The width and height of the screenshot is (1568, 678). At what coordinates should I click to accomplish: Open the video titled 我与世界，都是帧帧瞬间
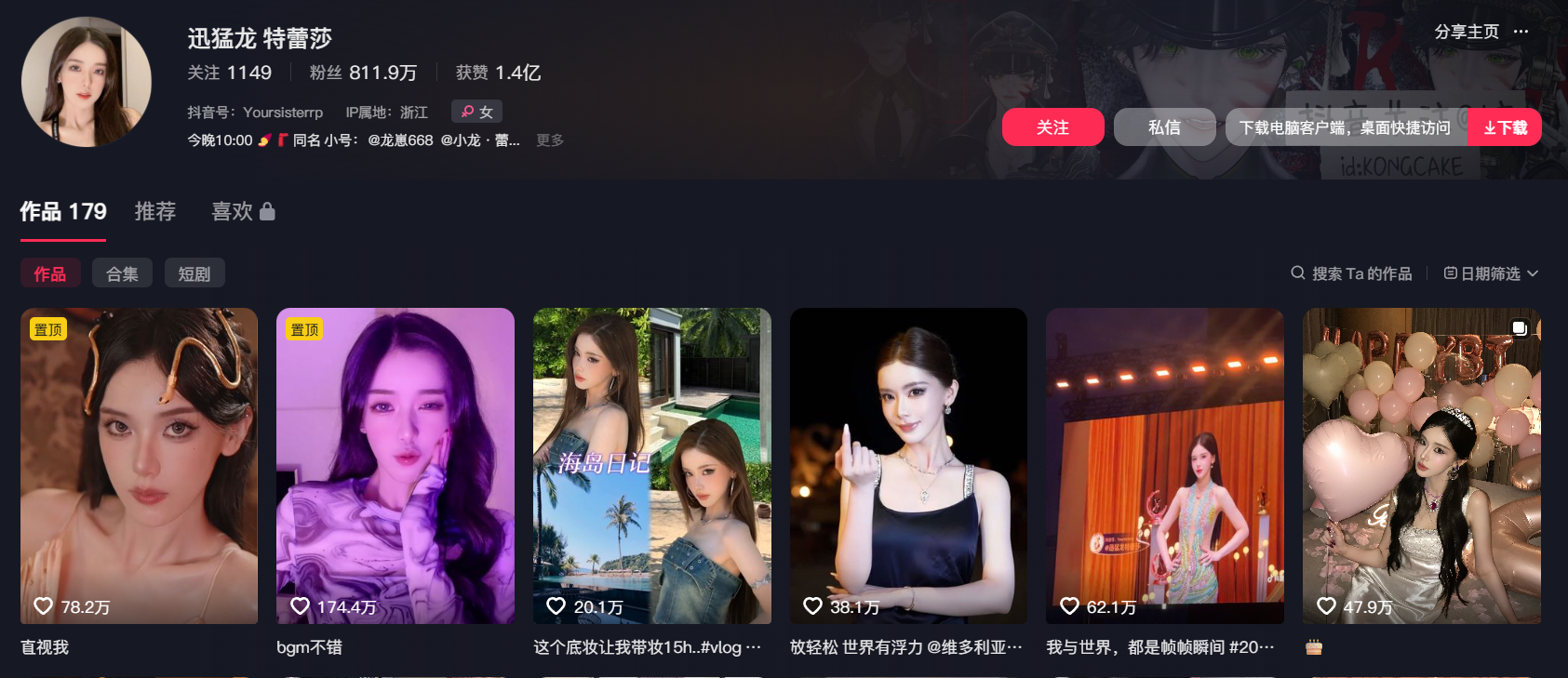click(1165, 465)
